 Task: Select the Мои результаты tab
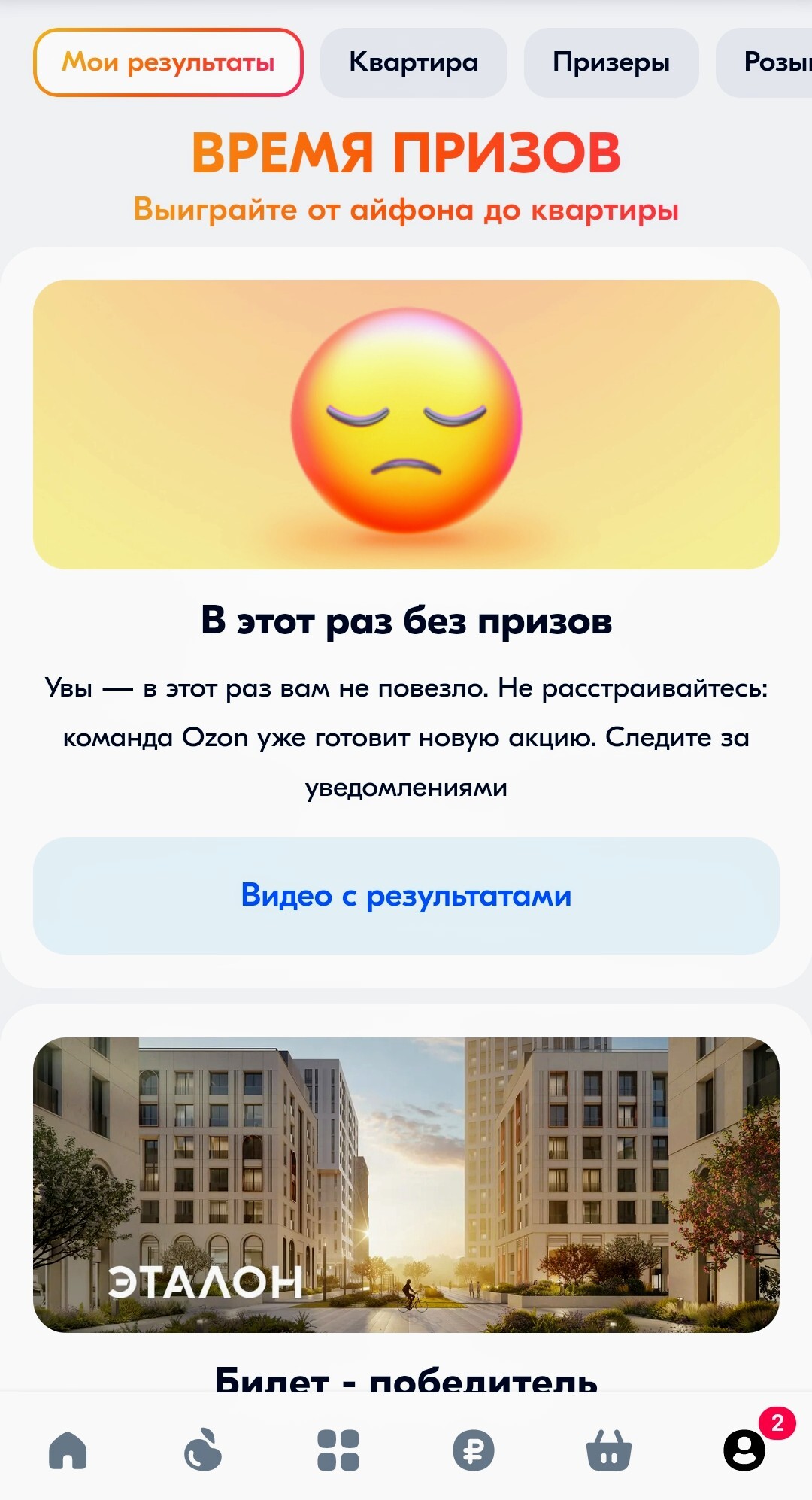point(168,62)
